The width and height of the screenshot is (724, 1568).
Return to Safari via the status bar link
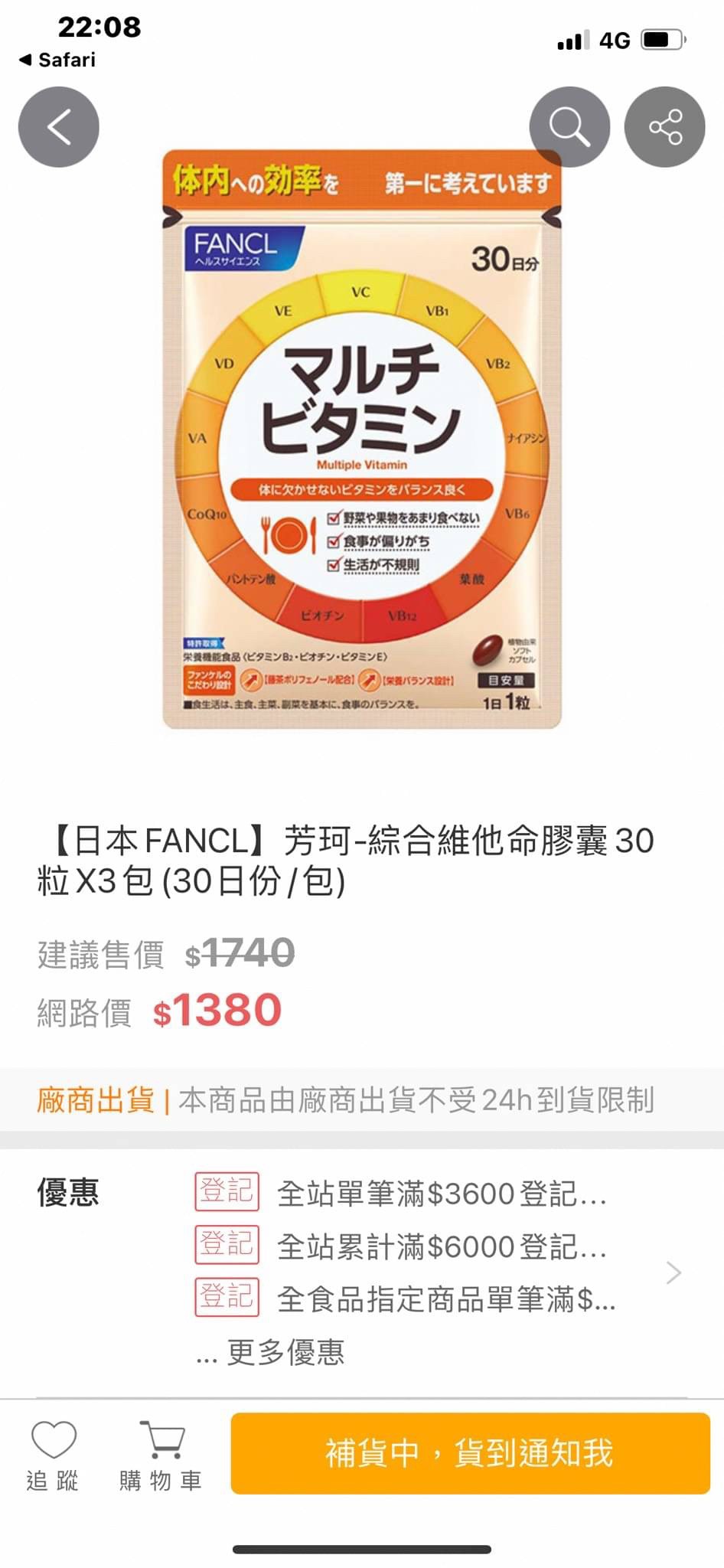[x=57, y=60]
